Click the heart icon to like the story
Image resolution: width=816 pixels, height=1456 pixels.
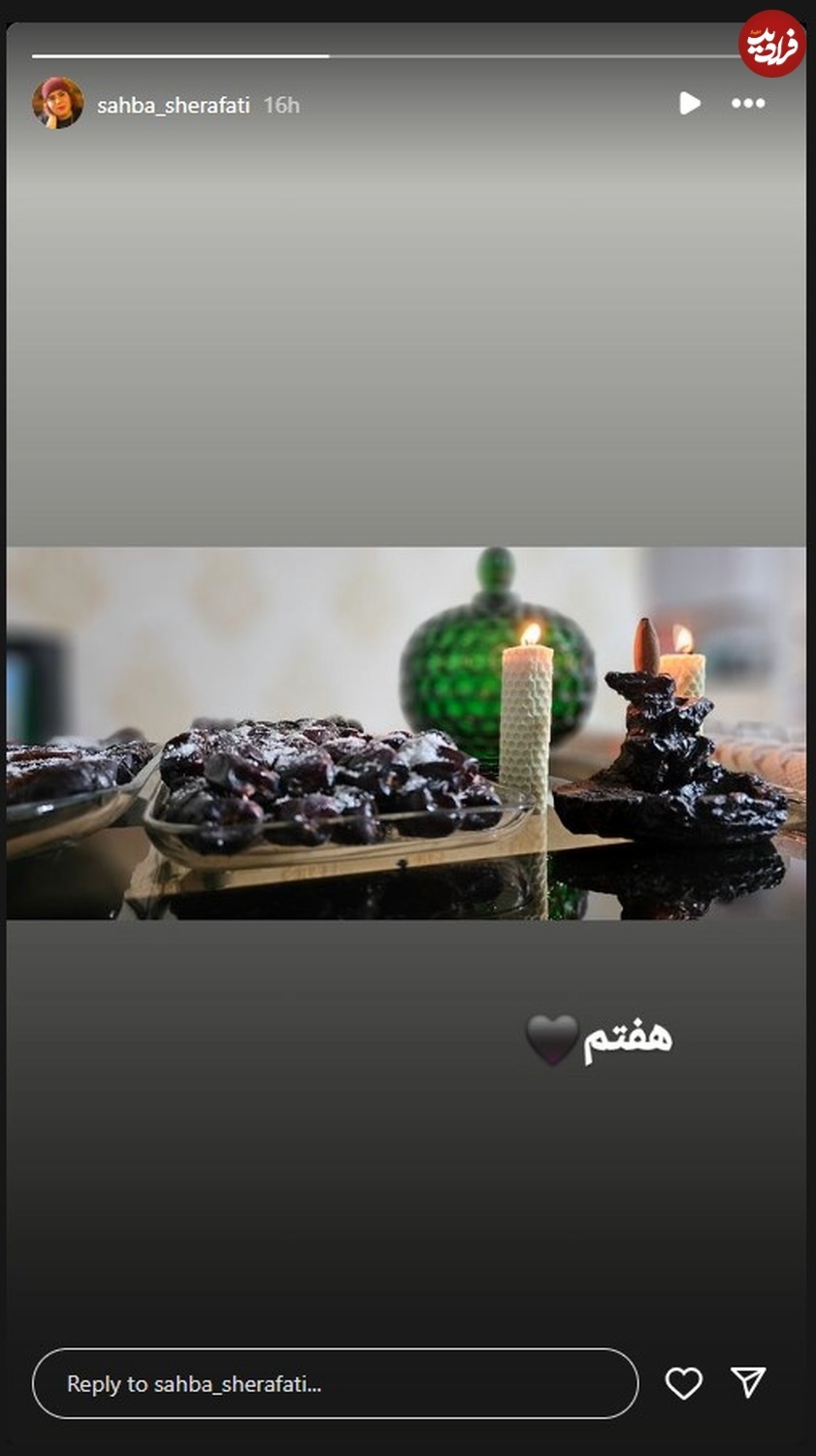[x=684, y=1384]
